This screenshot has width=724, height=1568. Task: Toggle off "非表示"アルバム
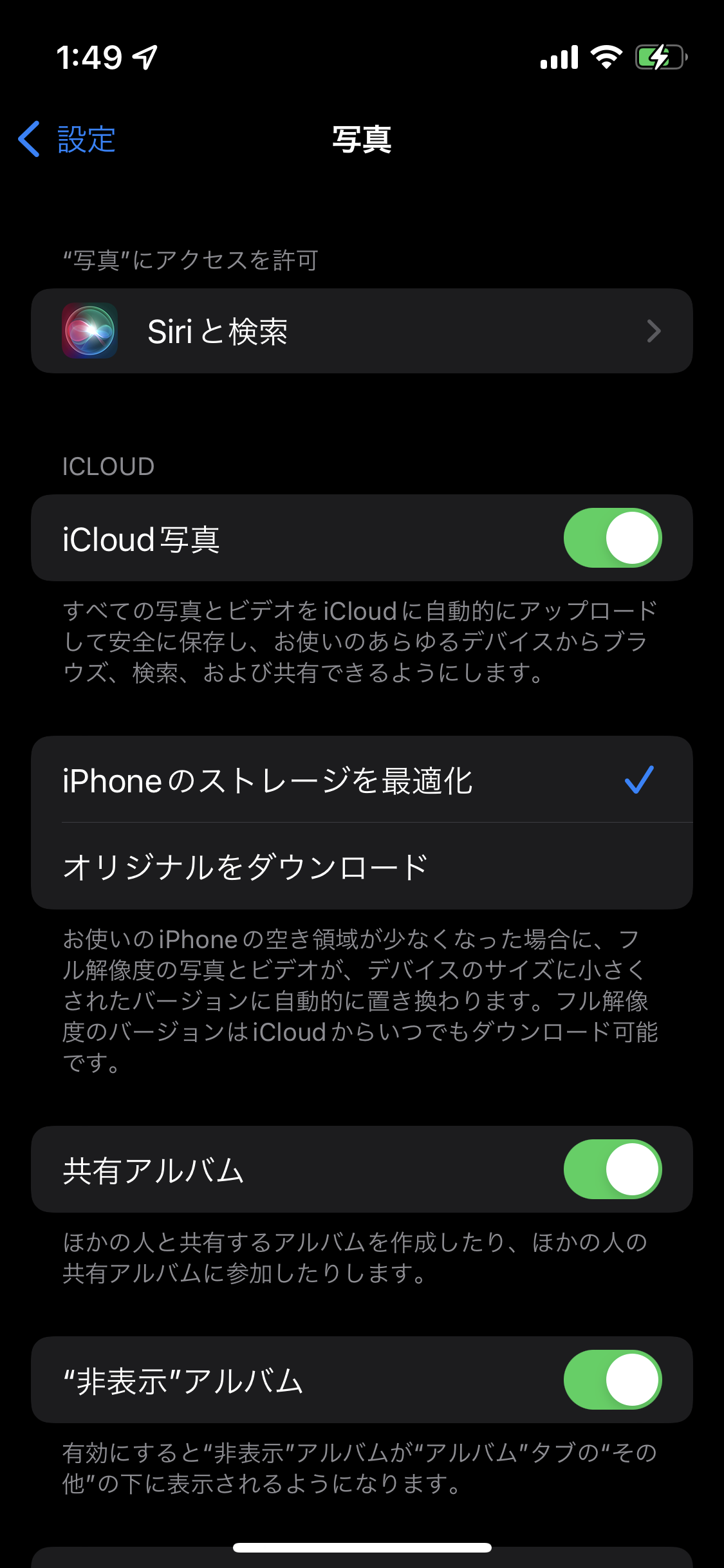612,1380
